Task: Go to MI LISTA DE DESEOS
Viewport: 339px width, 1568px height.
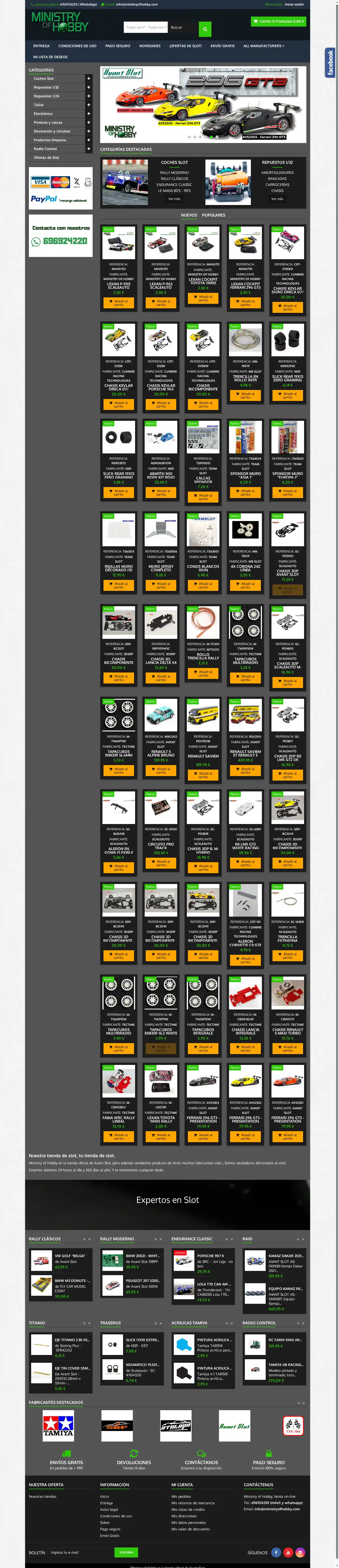Action: (x=50, y=57)
